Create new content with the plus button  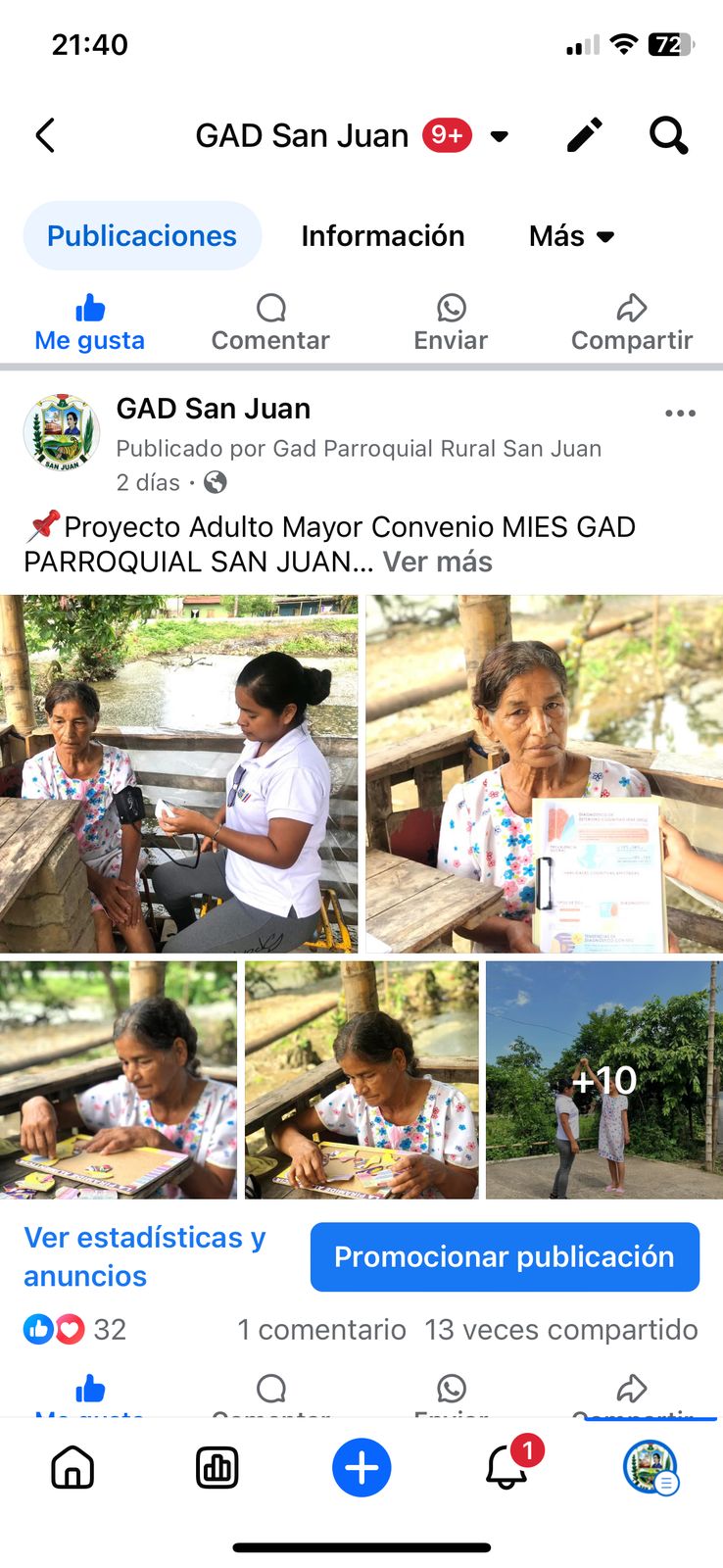[361, 1467]
